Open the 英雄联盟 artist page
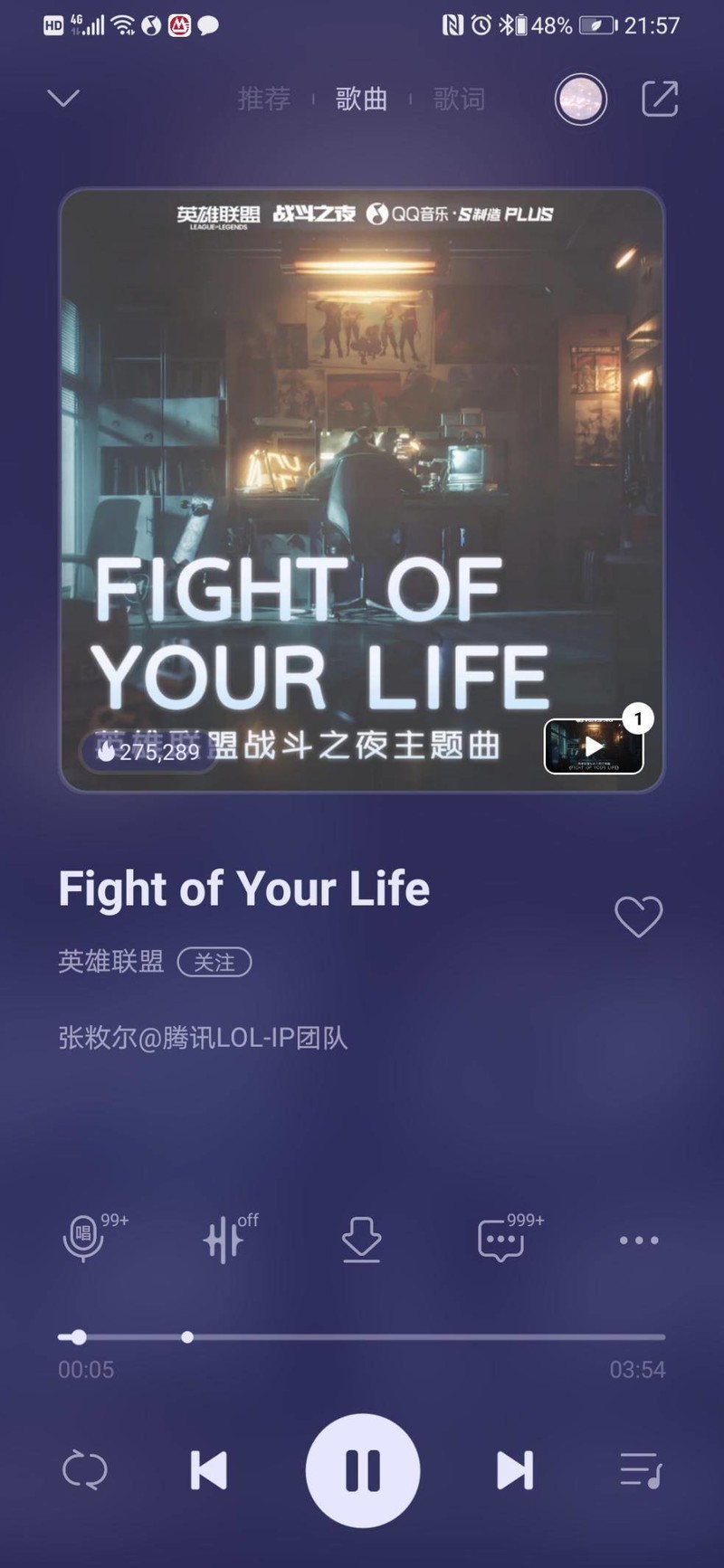 (x=111, y=962)
